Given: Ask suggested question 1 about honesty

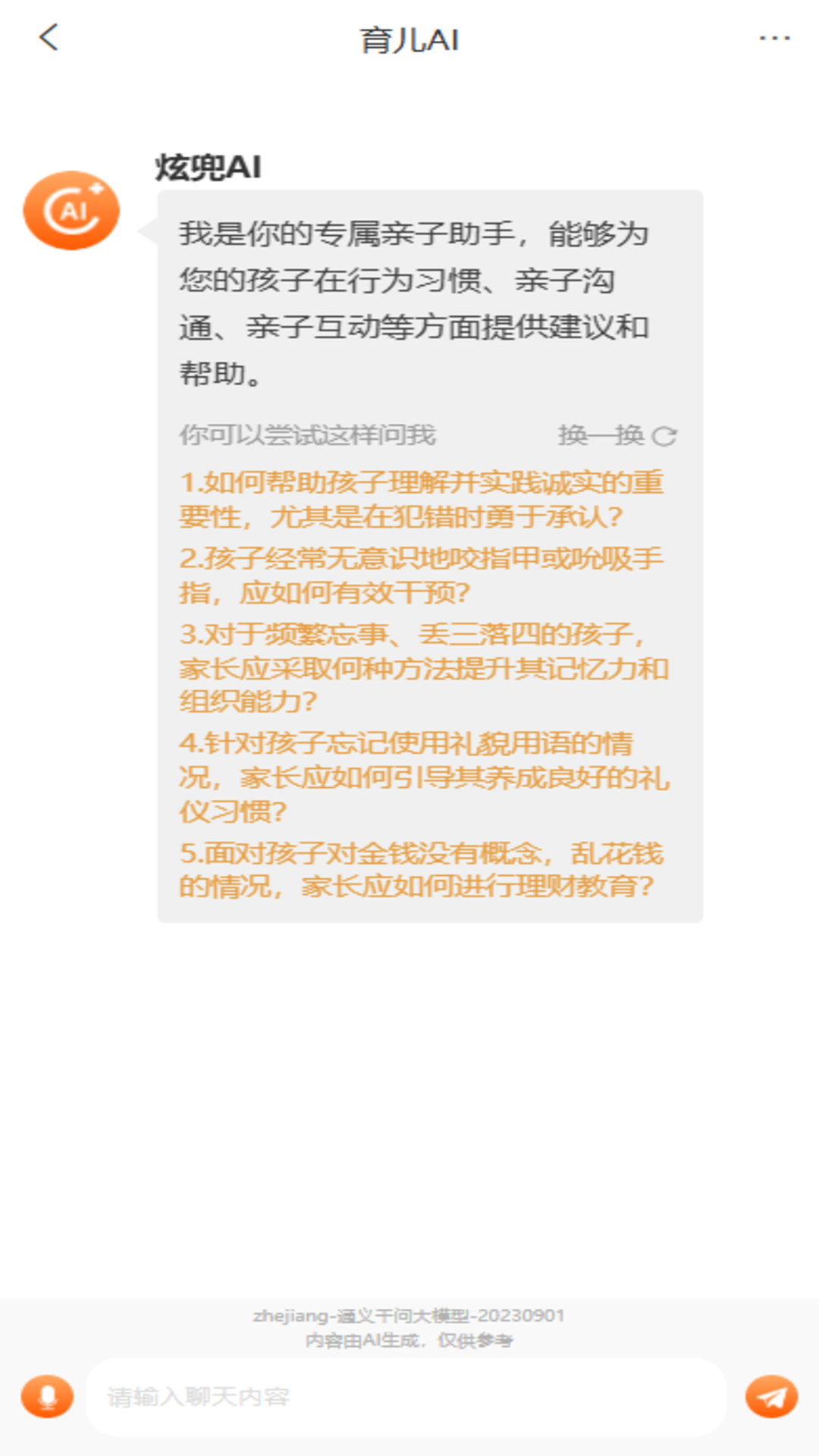Looking at the screenshot, I should pos(421,499).
